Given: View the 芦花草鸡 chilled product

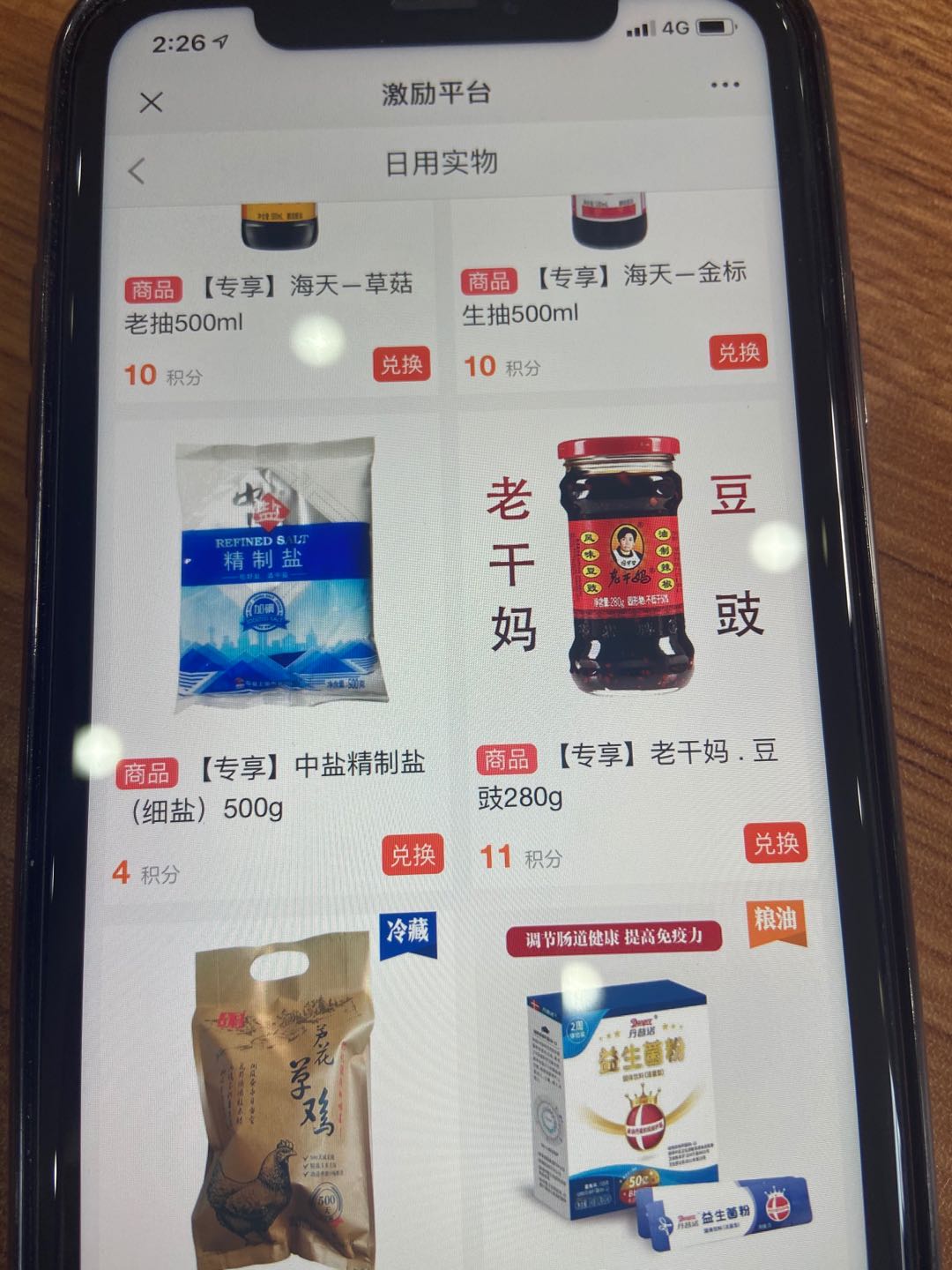Looking at the screenshot, I should pyautogui.click(x=282, y=1094).
